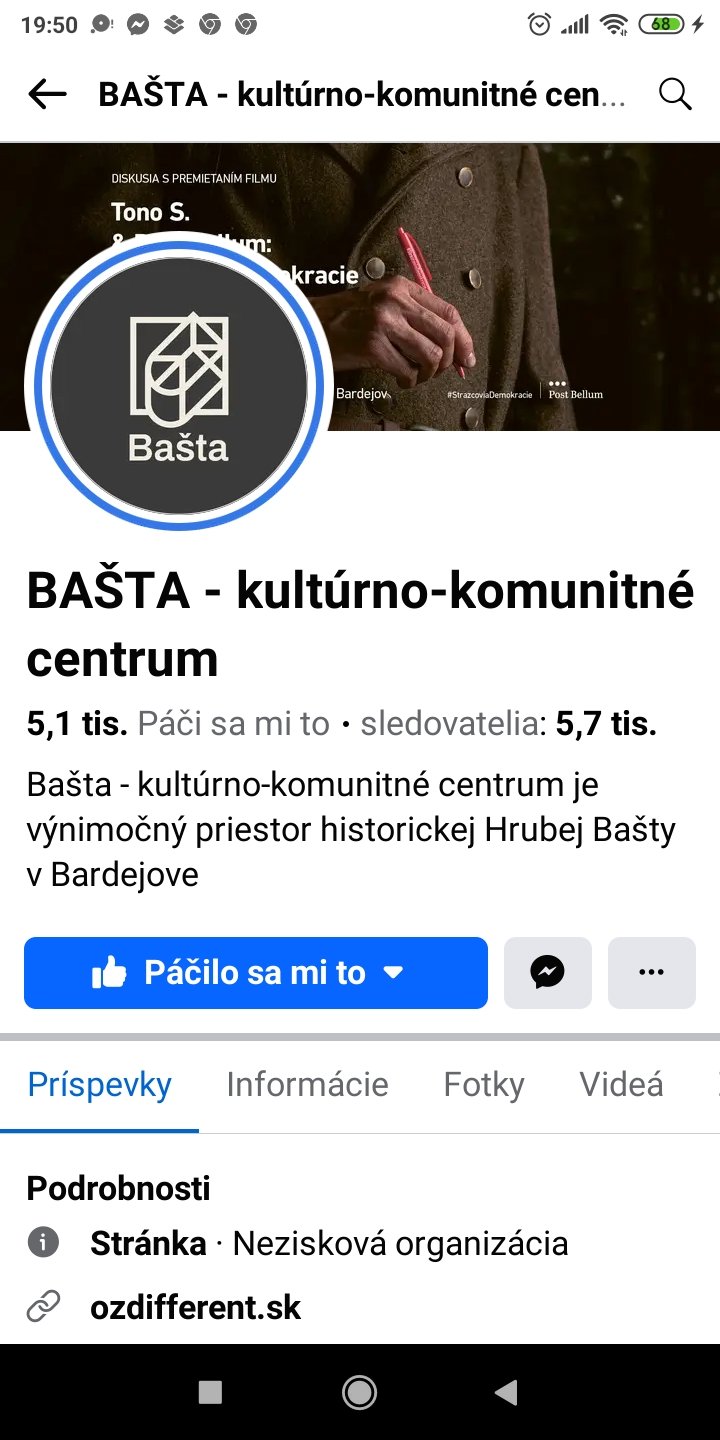Go back using the top arrow
The height and width of the screenshot is (1440, 720).
47,95
